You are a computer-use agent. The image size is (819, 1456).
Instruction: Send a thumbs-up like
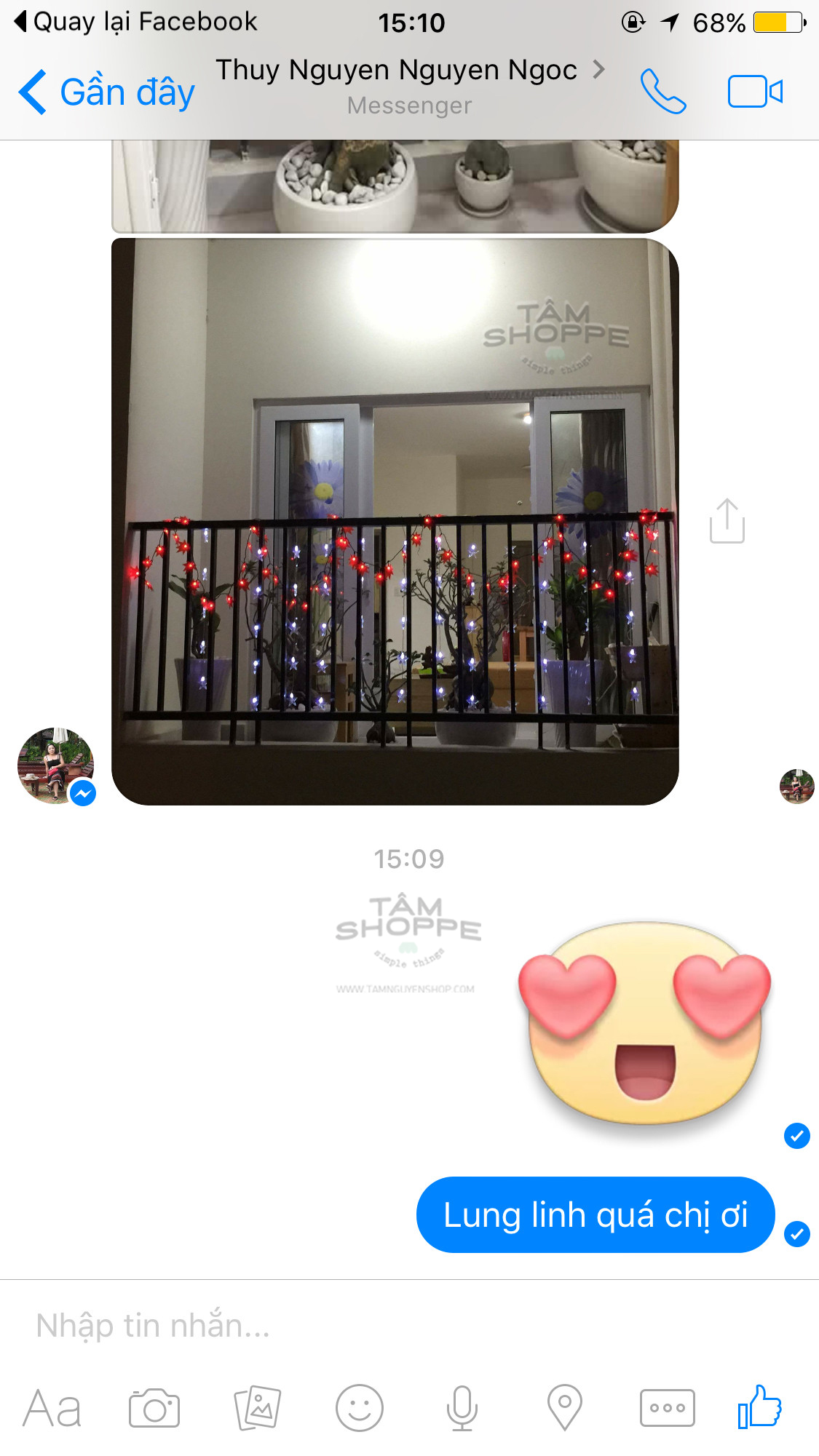coord(759,1407)
